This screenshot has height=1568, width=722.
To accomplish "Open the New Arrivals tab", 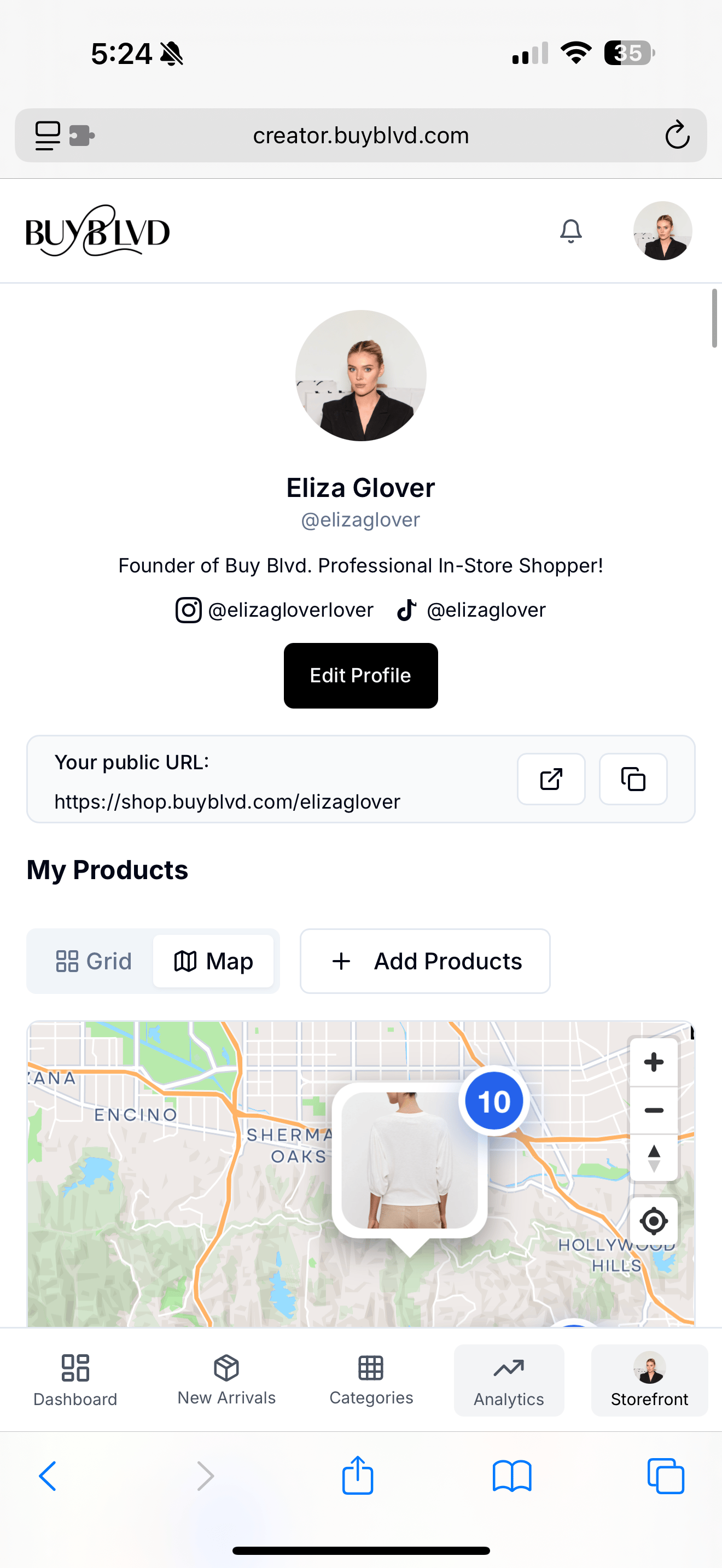I will 226,1380.
